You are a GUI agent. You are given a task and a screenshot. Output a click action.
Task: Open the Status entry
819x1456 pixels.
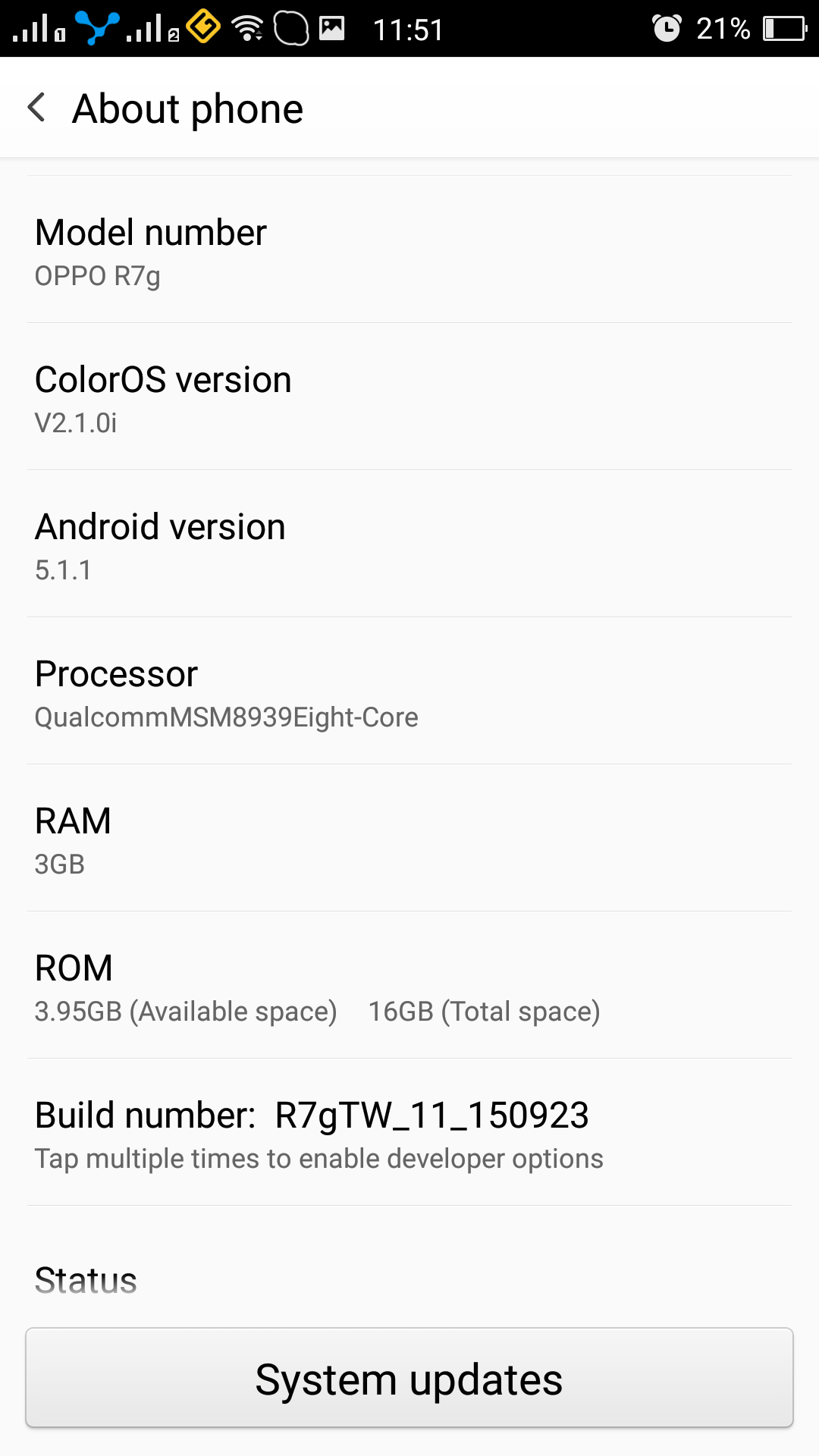click(409, 1266)
